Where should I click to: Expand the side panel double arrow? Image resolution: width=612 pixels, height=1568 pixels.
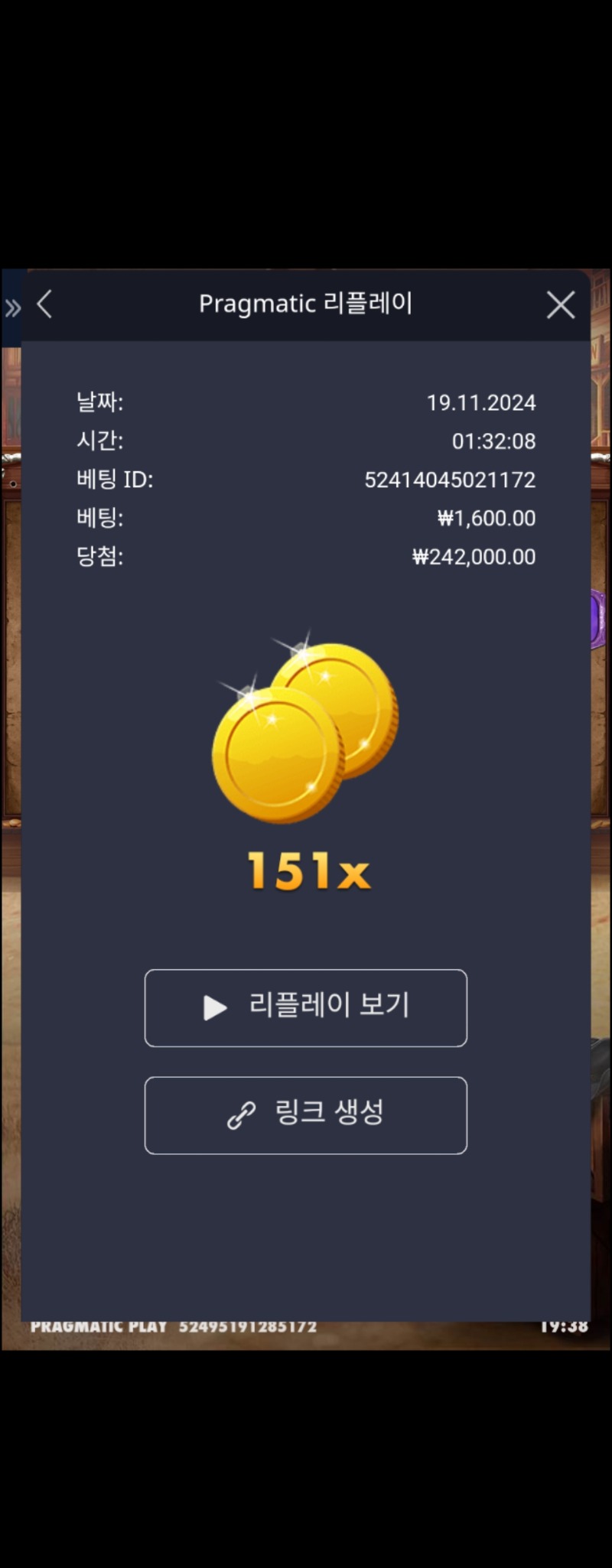pos(12,308)
